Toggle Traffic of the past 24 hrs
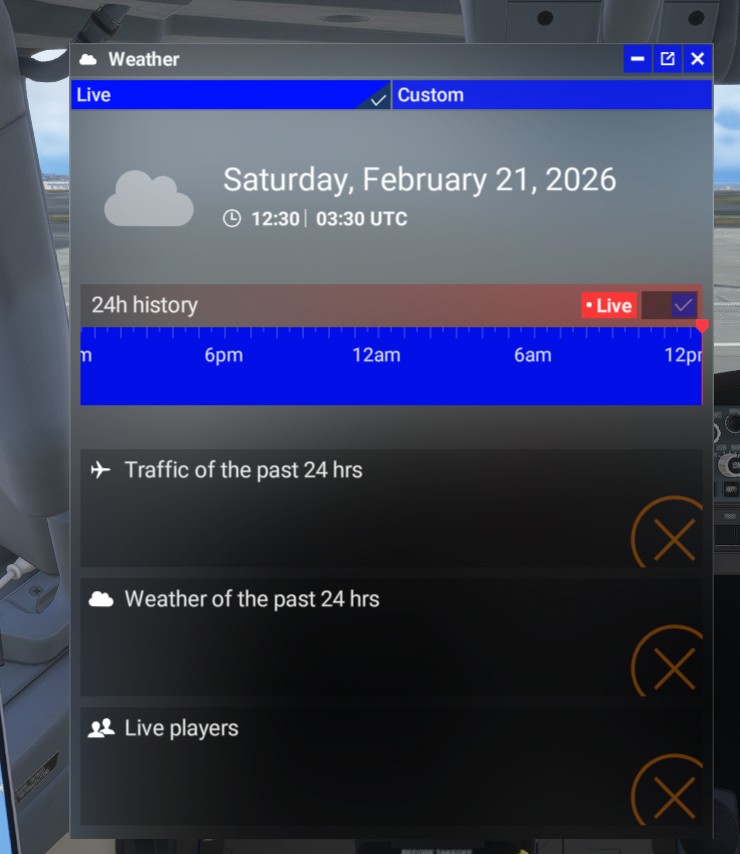 (672, 540)
